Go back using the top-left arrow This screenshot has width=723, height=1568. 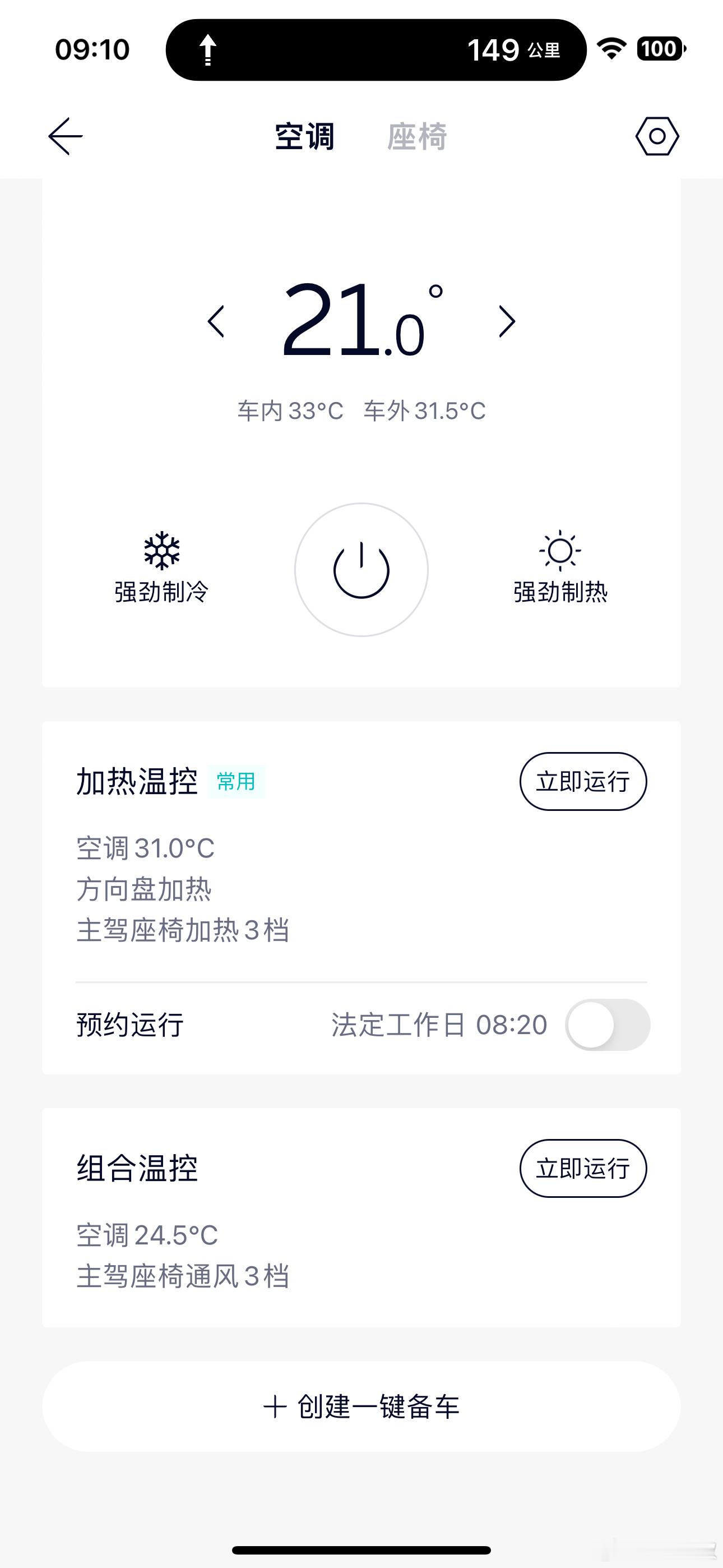point(66,136)
